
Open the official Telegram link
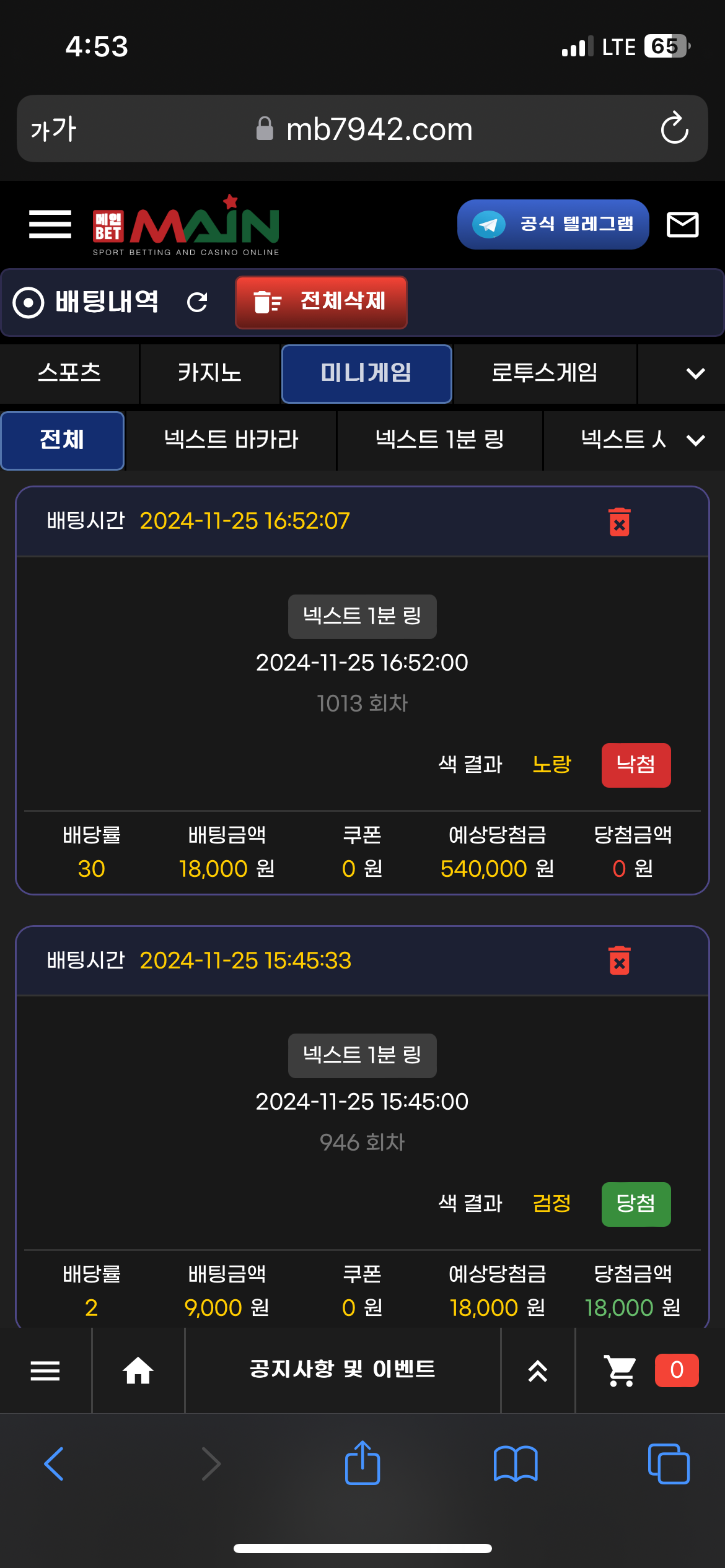pos(553,224)
